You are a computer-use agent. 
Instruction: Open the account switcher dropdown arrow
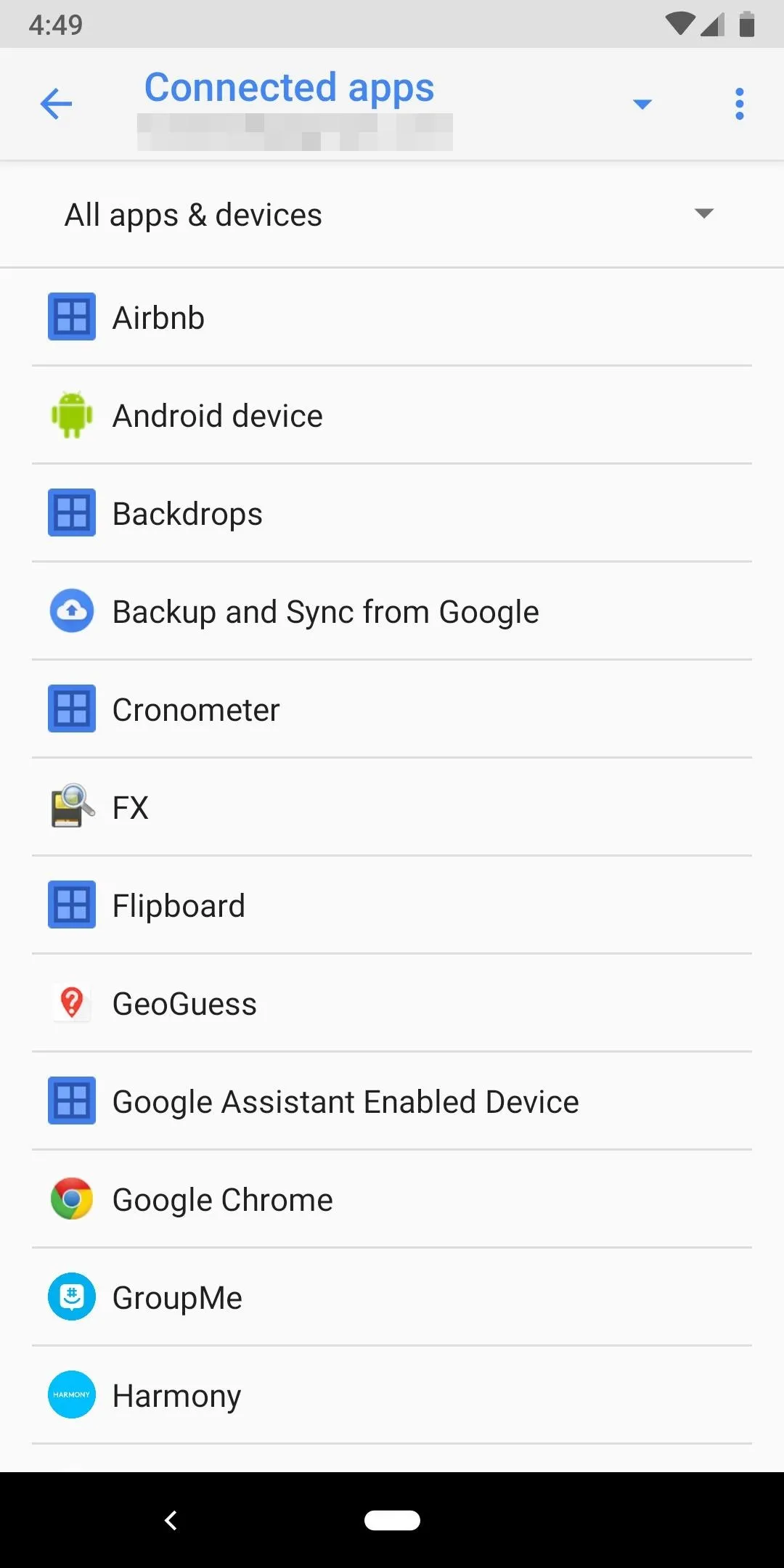coord(642,104)
